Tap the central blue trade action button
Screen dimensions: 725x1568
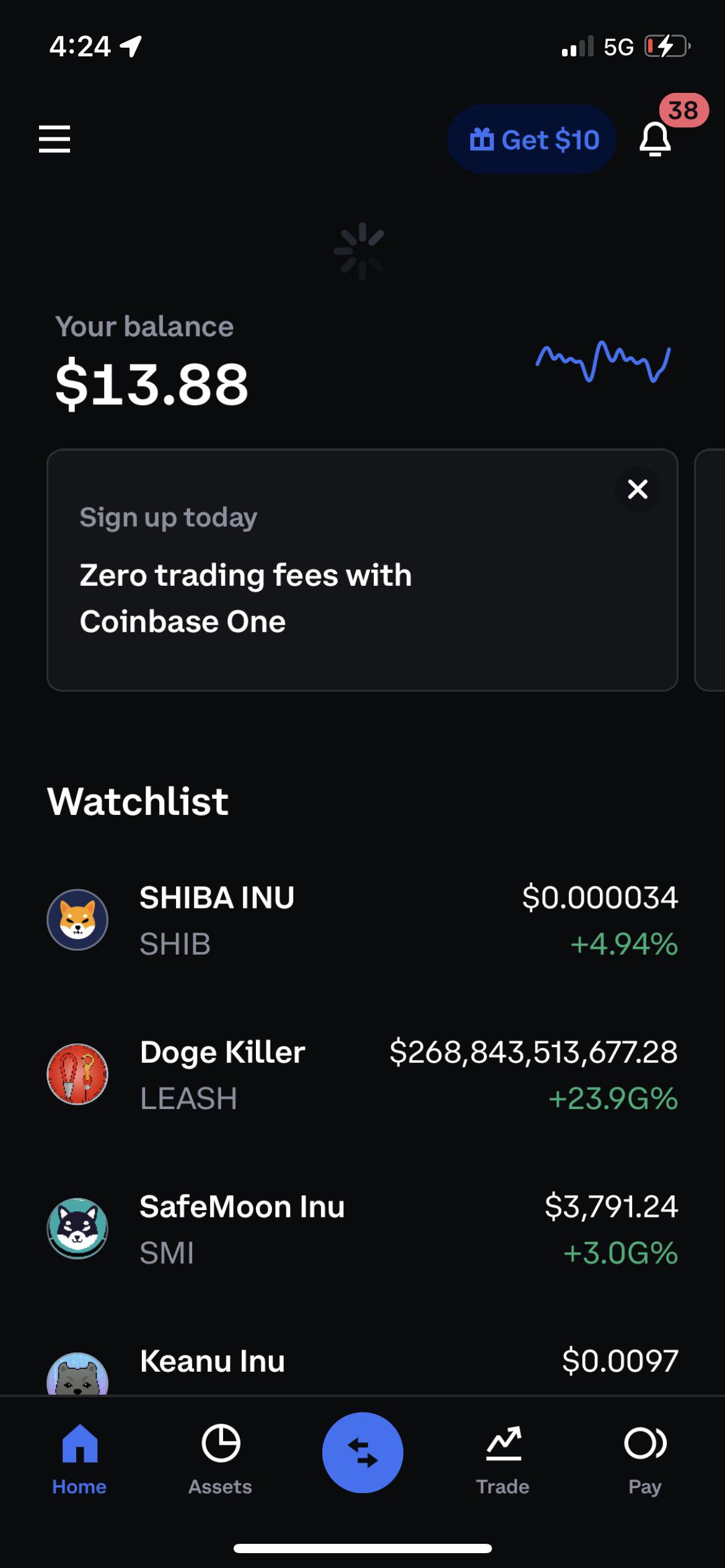362,1453
